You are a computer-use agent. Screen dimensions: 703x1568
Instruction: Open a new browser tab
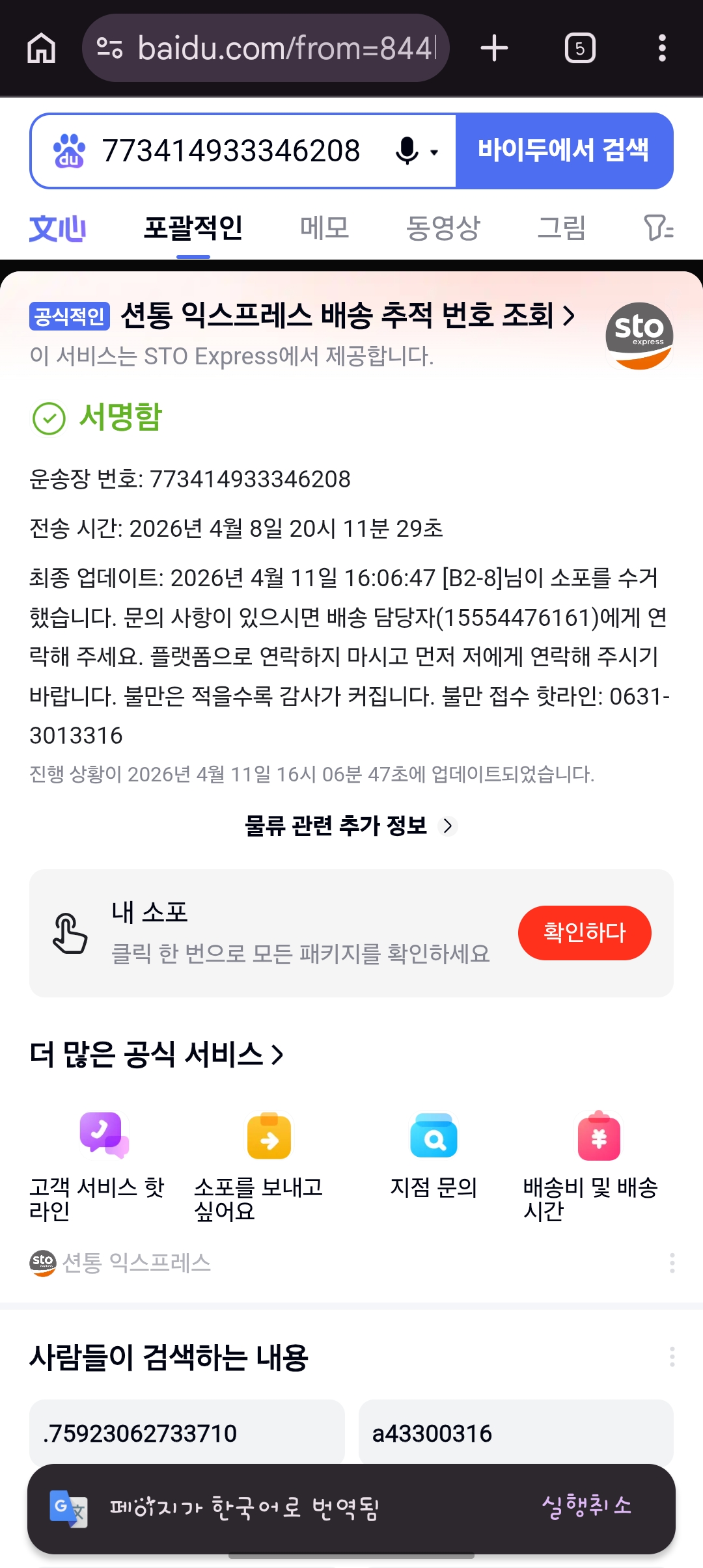(494, 49)
